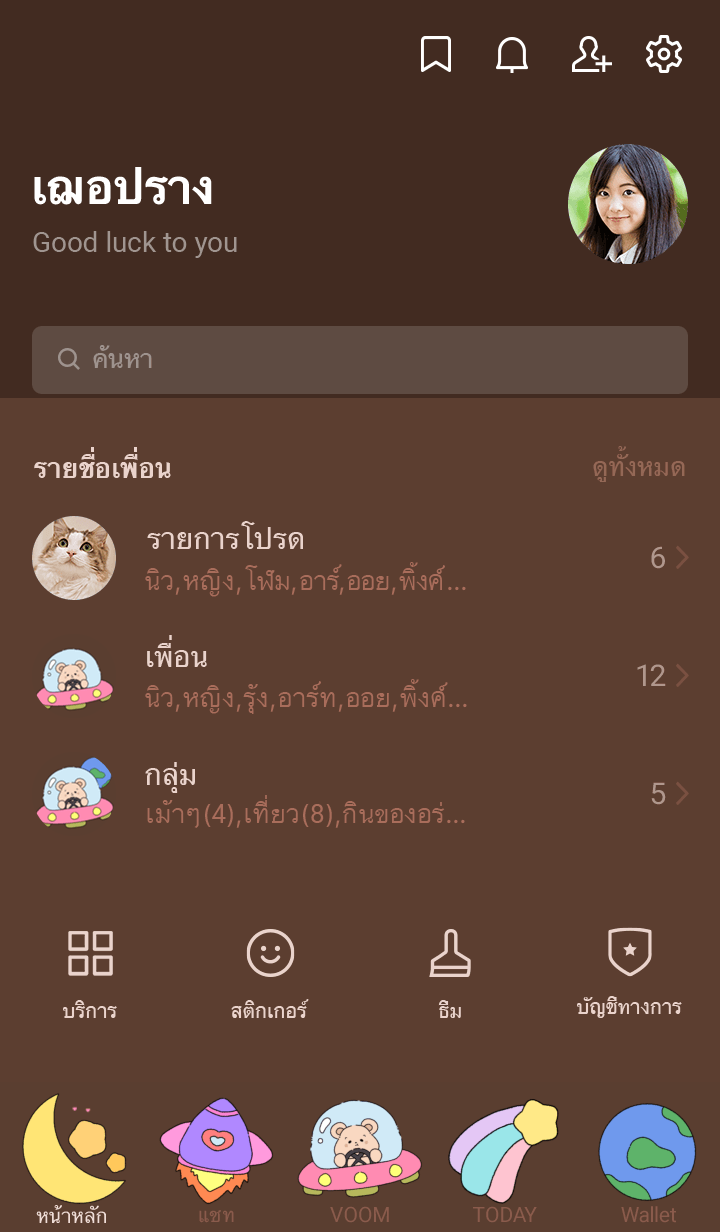
Task: Go to the TODAY tab
Action: pos(504,1162)
